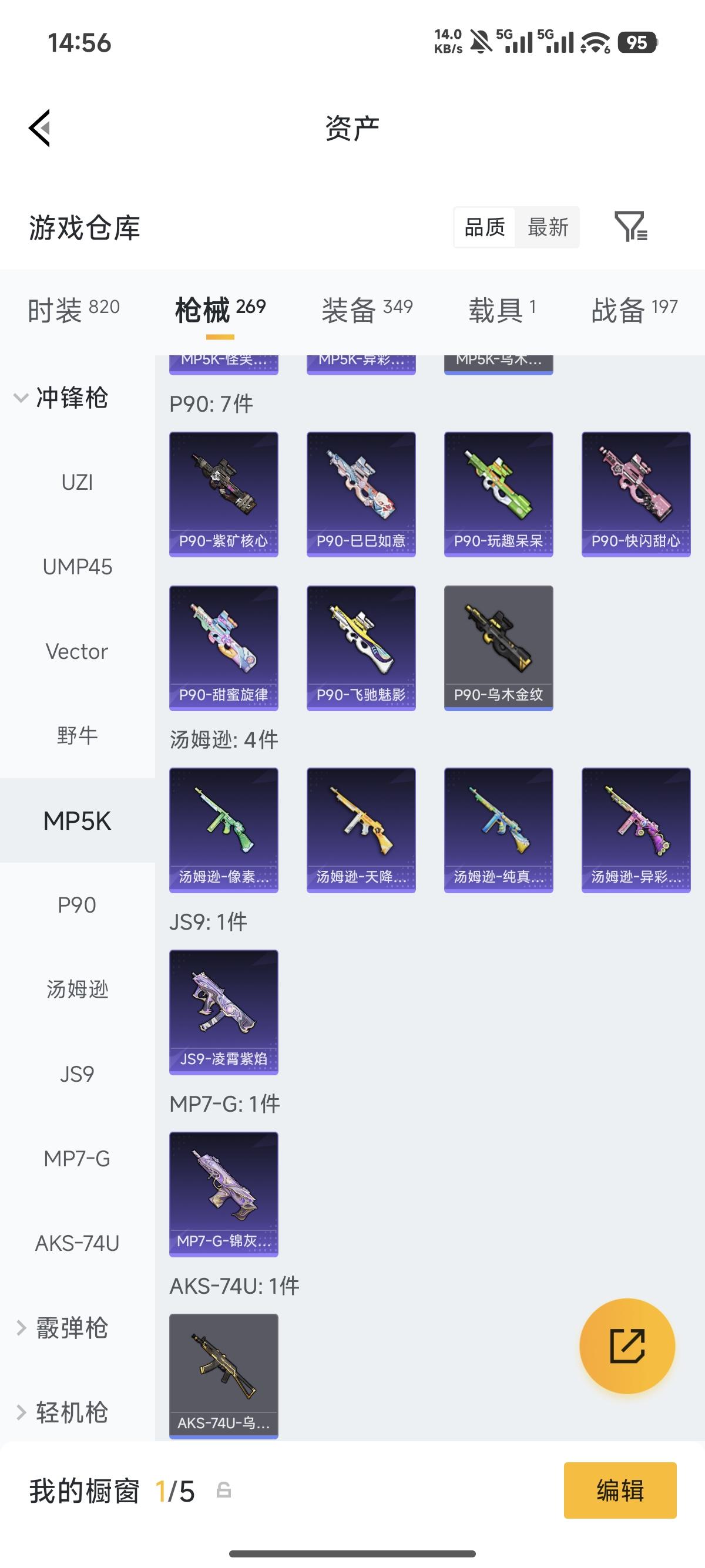Image resolution: width=705 pixels, height=1568 pixels.
Task: Switch sorting to 最新
Action: click(x=548, y=227)
